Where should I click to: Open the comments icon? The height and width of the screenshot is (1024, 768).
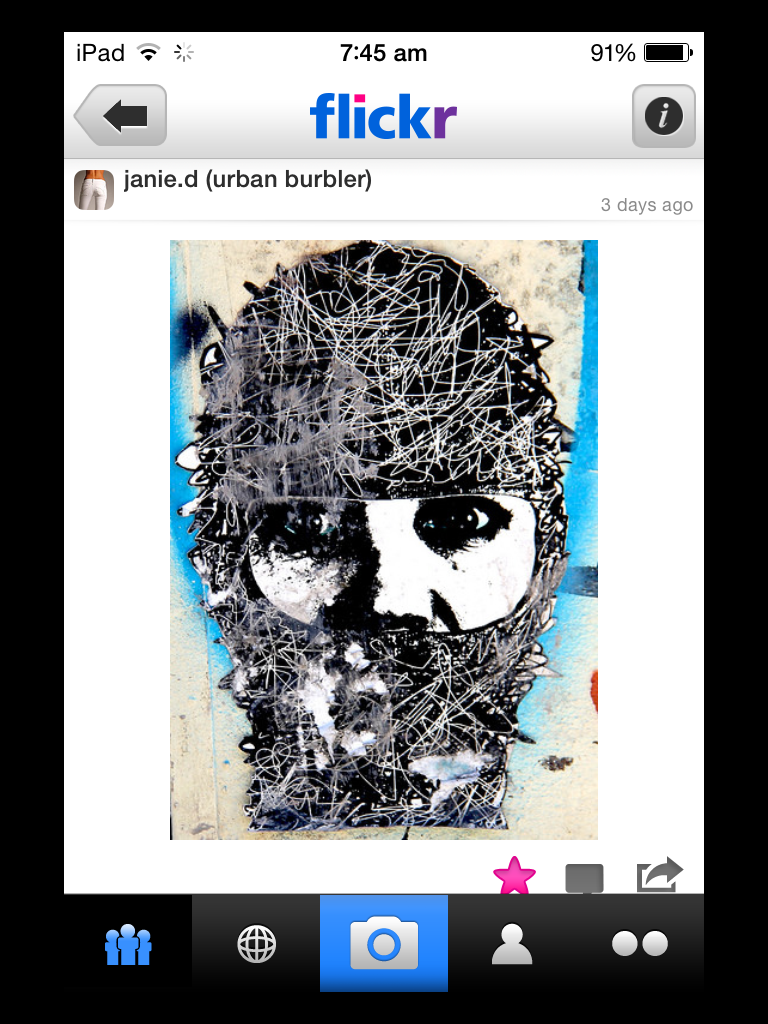pyautogui.click(x=584, y=878)
